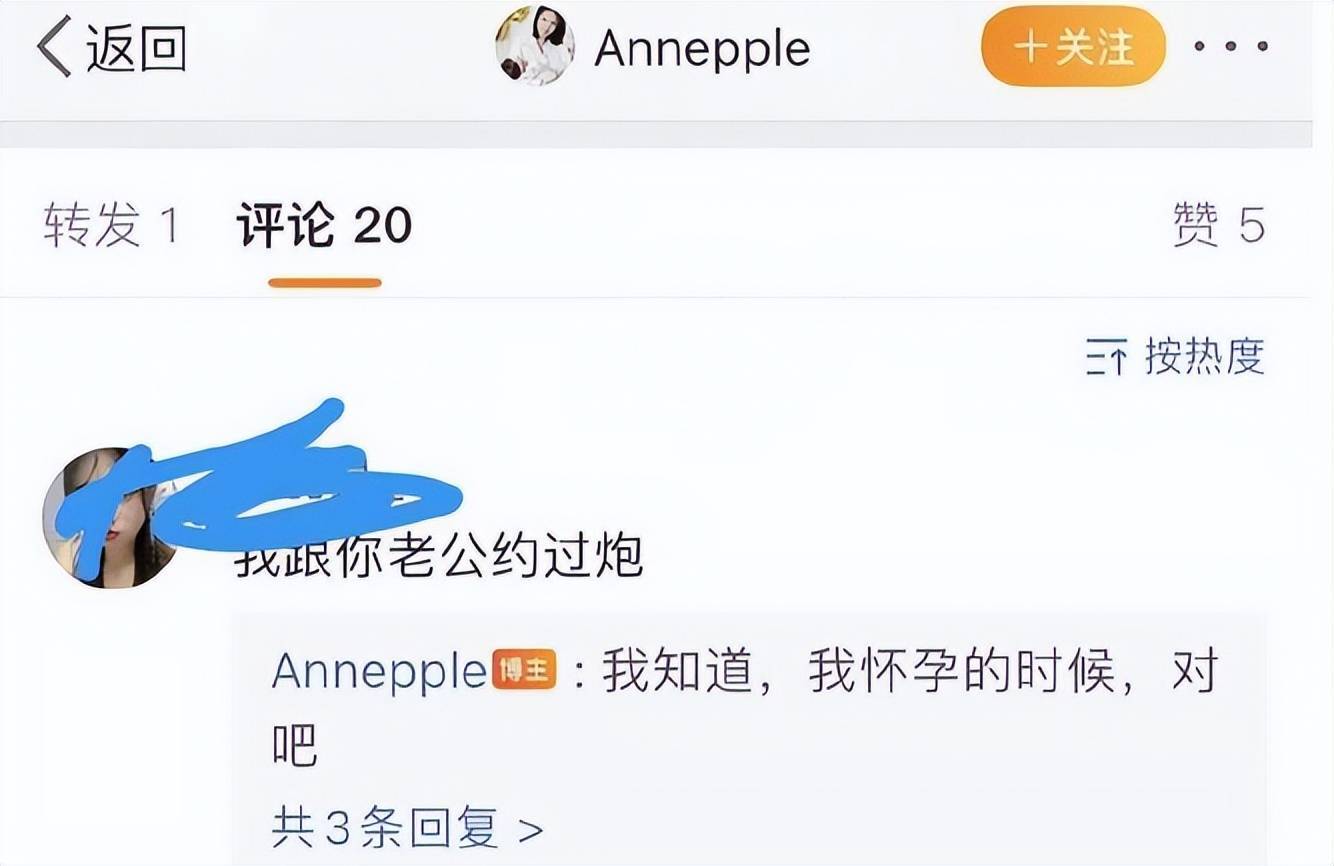Viewport: 1334px width, 866px height.
Task: Open the commenter's profile picture
Action: coord(108,517)
